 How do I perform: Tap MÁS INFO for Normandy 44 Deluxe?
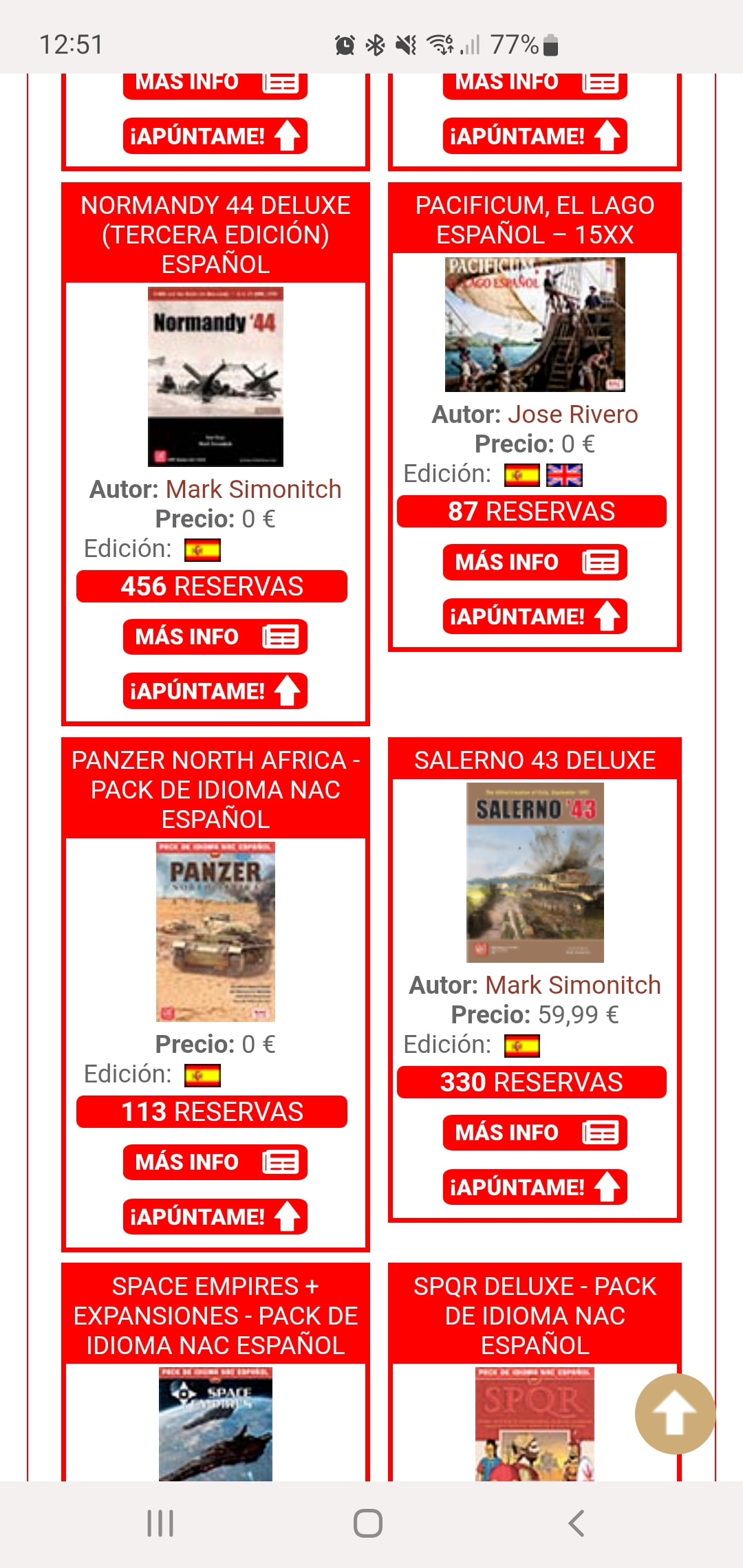coord(215,637)
